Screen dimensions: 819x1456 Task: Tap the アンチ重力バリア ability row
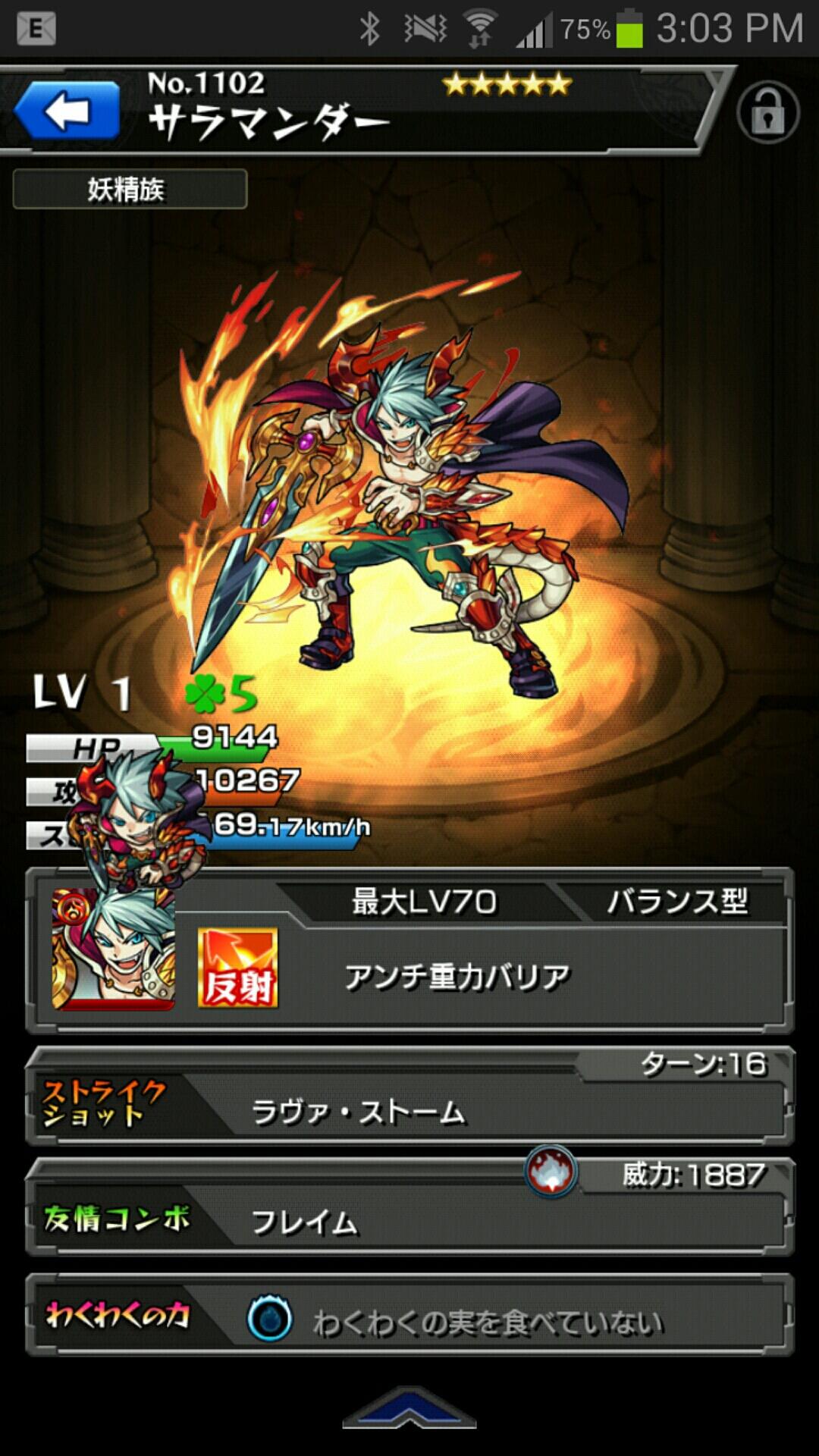coord(457,977)
